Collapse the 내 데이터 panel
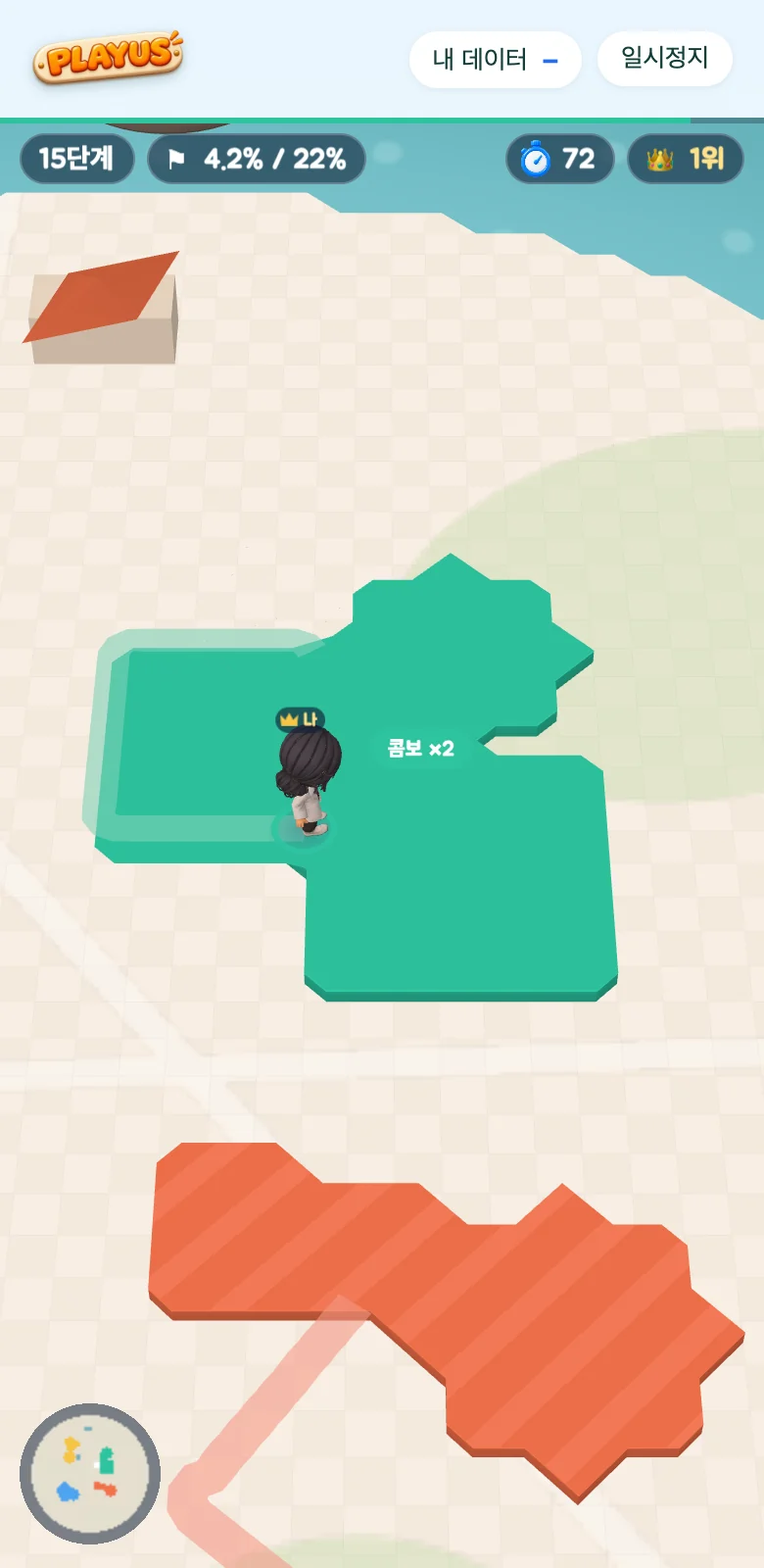764x1568 pixels. 495,60
